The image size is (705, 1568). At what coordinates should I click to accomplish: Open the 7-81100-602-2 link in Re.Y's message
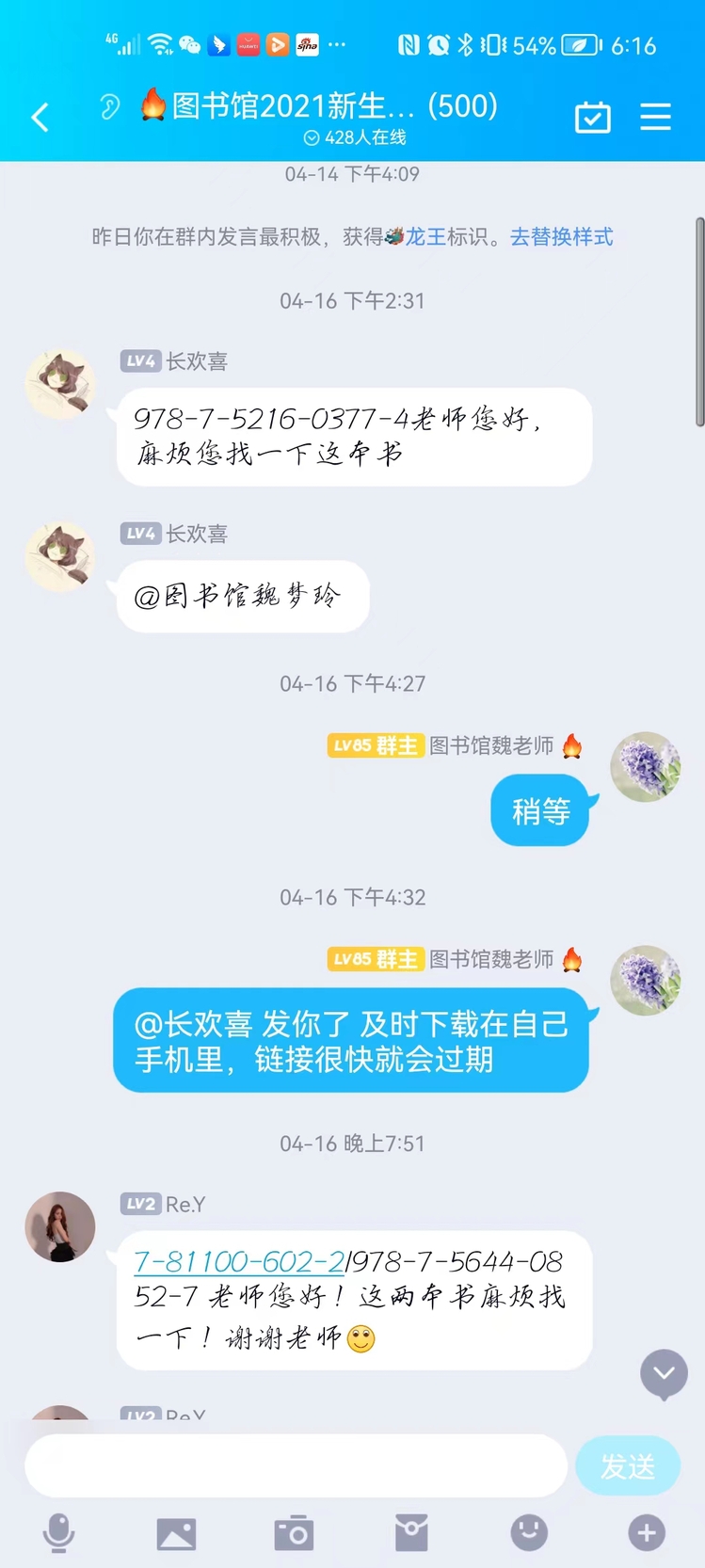click(x=239, y=1261)
